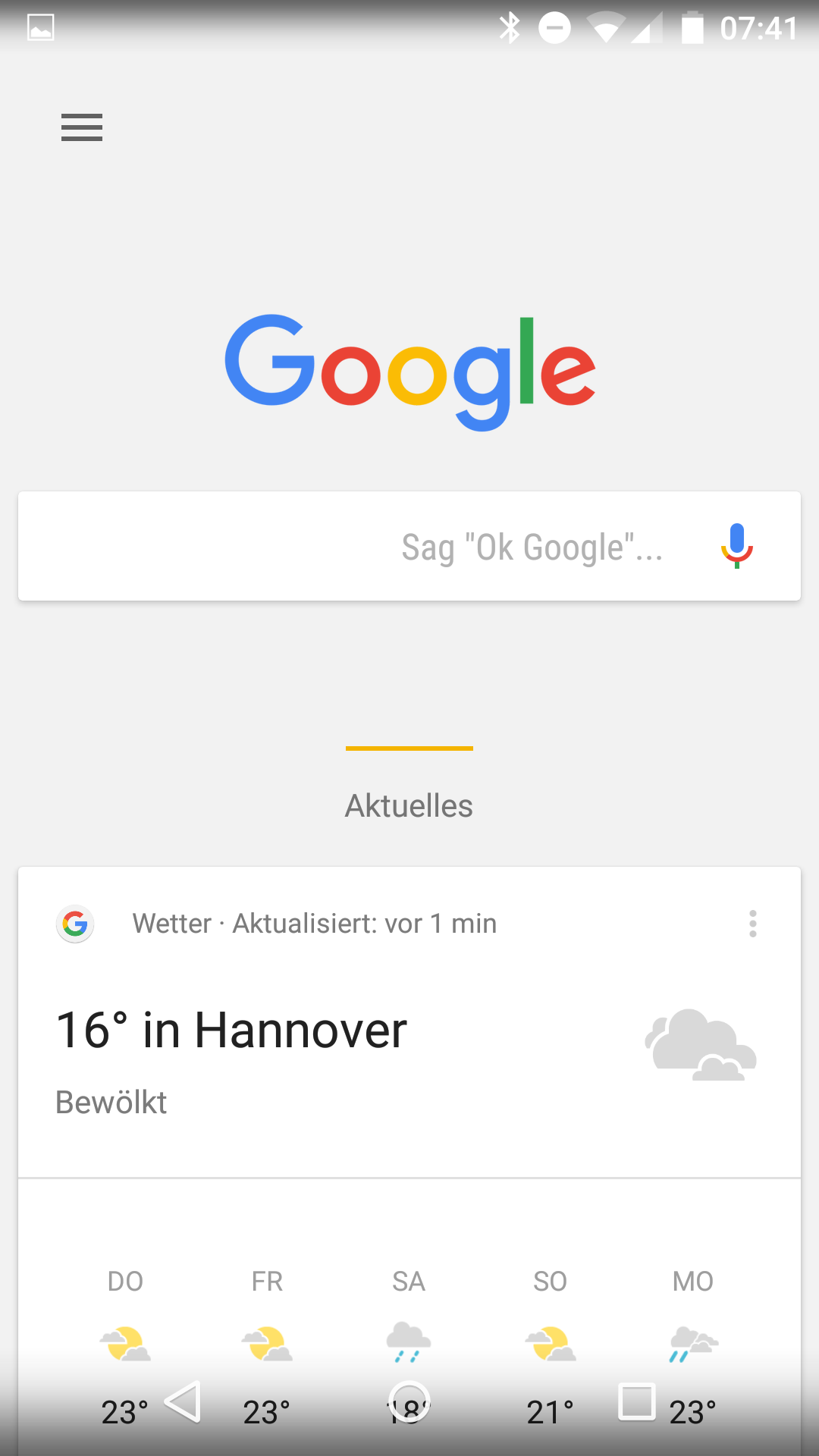Start voice search with the microphone

click(x=736, y=546)
